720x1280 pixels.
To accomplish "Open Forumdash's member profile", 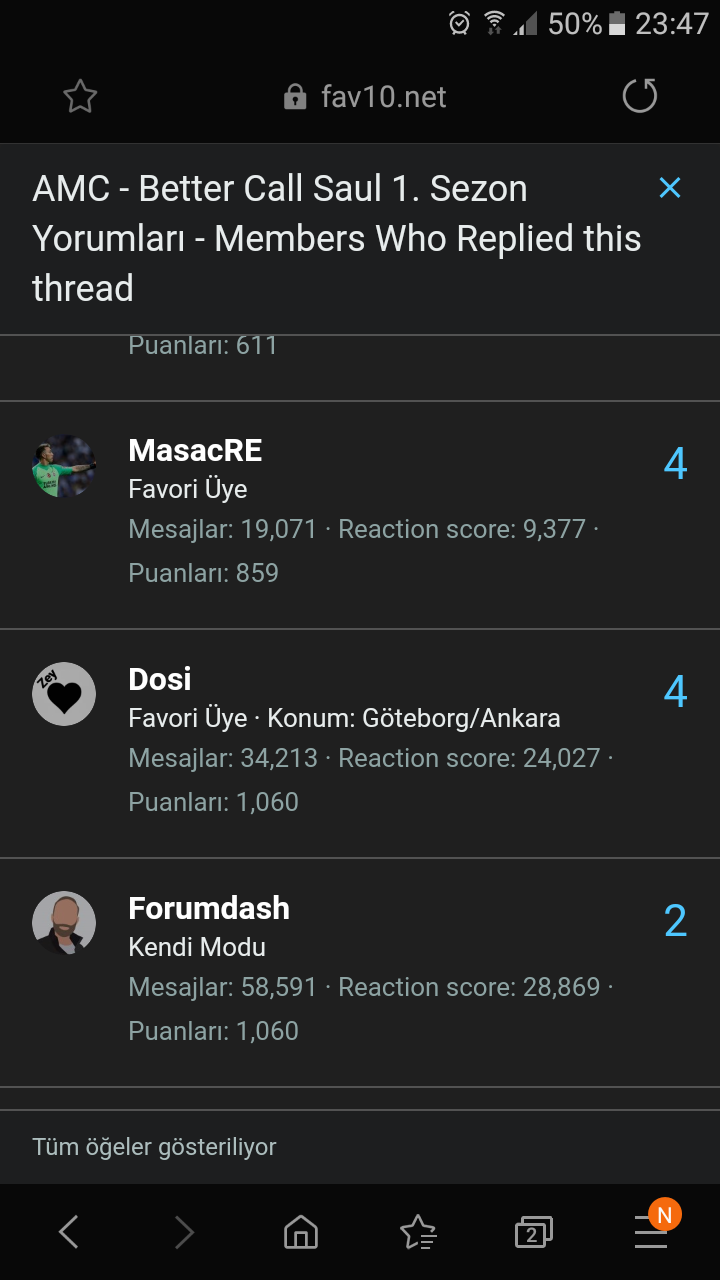I will [x=209, y=909].
